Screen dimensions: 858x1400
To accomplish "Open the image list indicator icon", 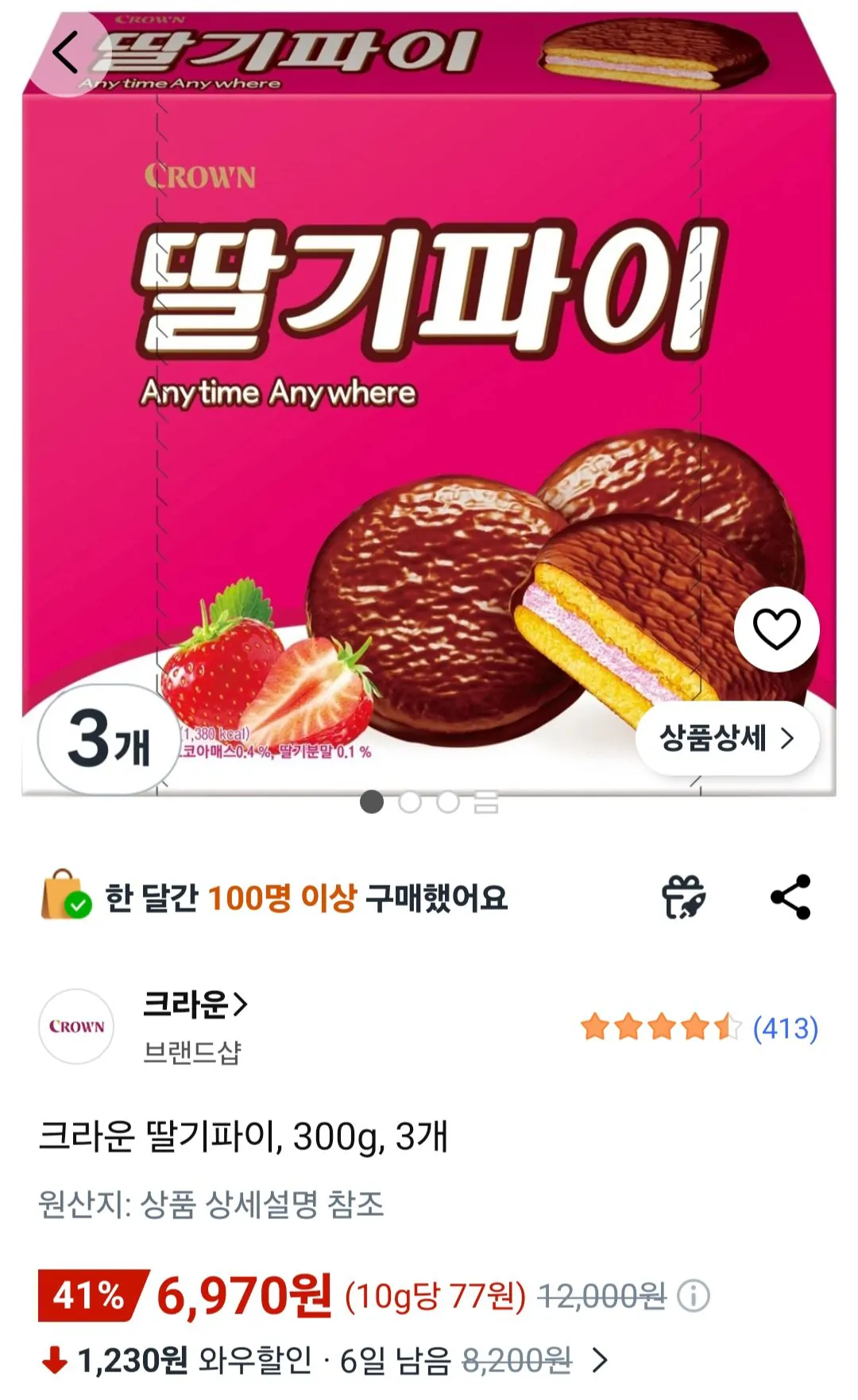I will [486, 802].
